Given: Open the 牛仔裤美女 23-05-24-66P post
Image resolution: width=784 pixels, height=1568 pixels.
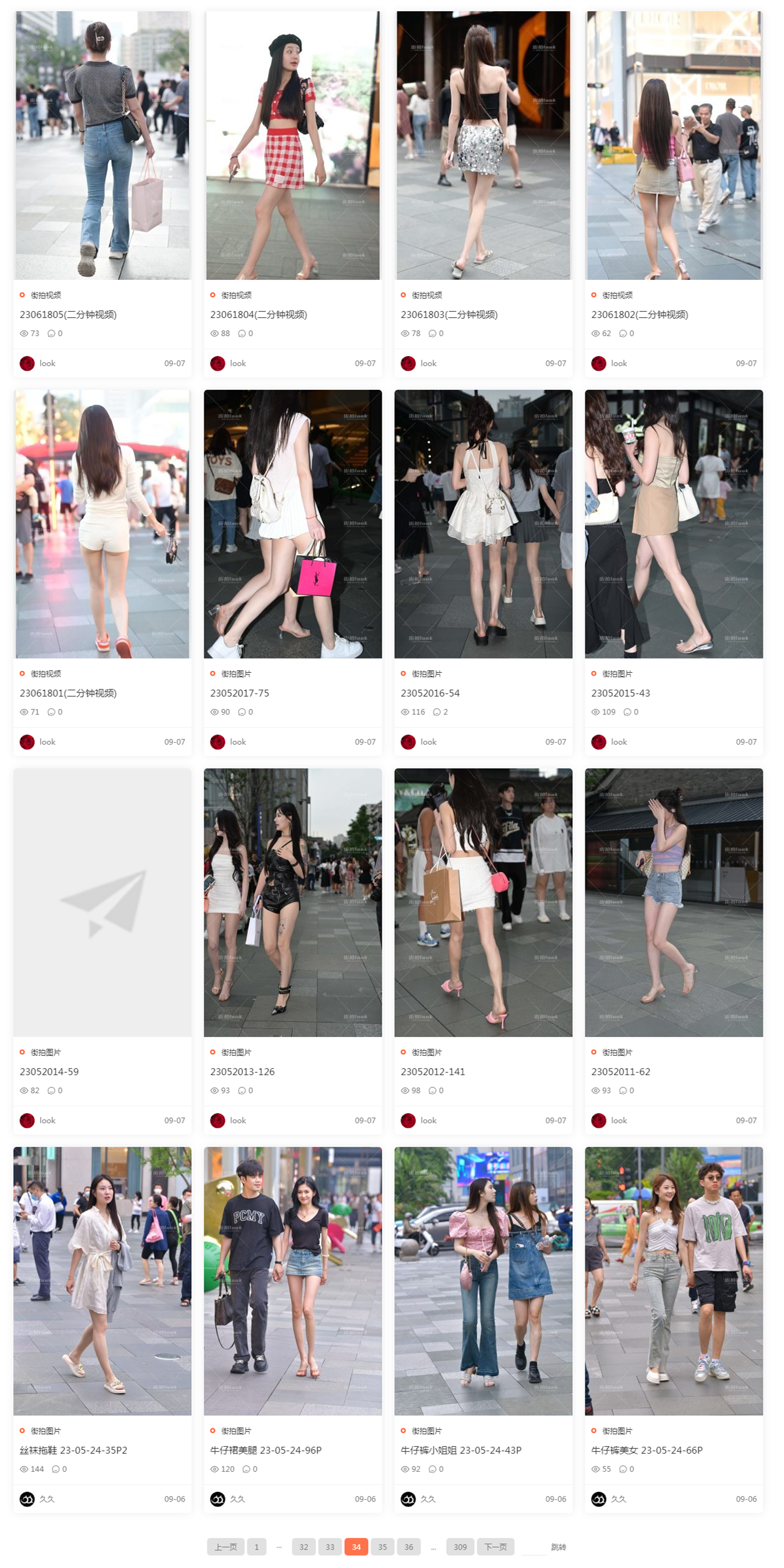Looking at the screenshot, I should [647, 1450].
